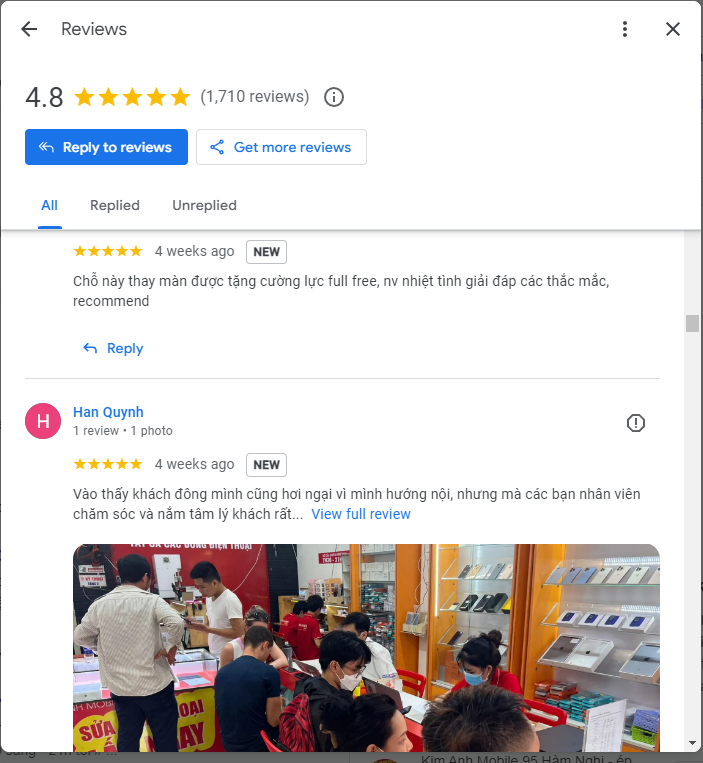Tap Get more reviews button
Image resolution: width=703 pixels, height=763 pixels.
pos(281,147)
